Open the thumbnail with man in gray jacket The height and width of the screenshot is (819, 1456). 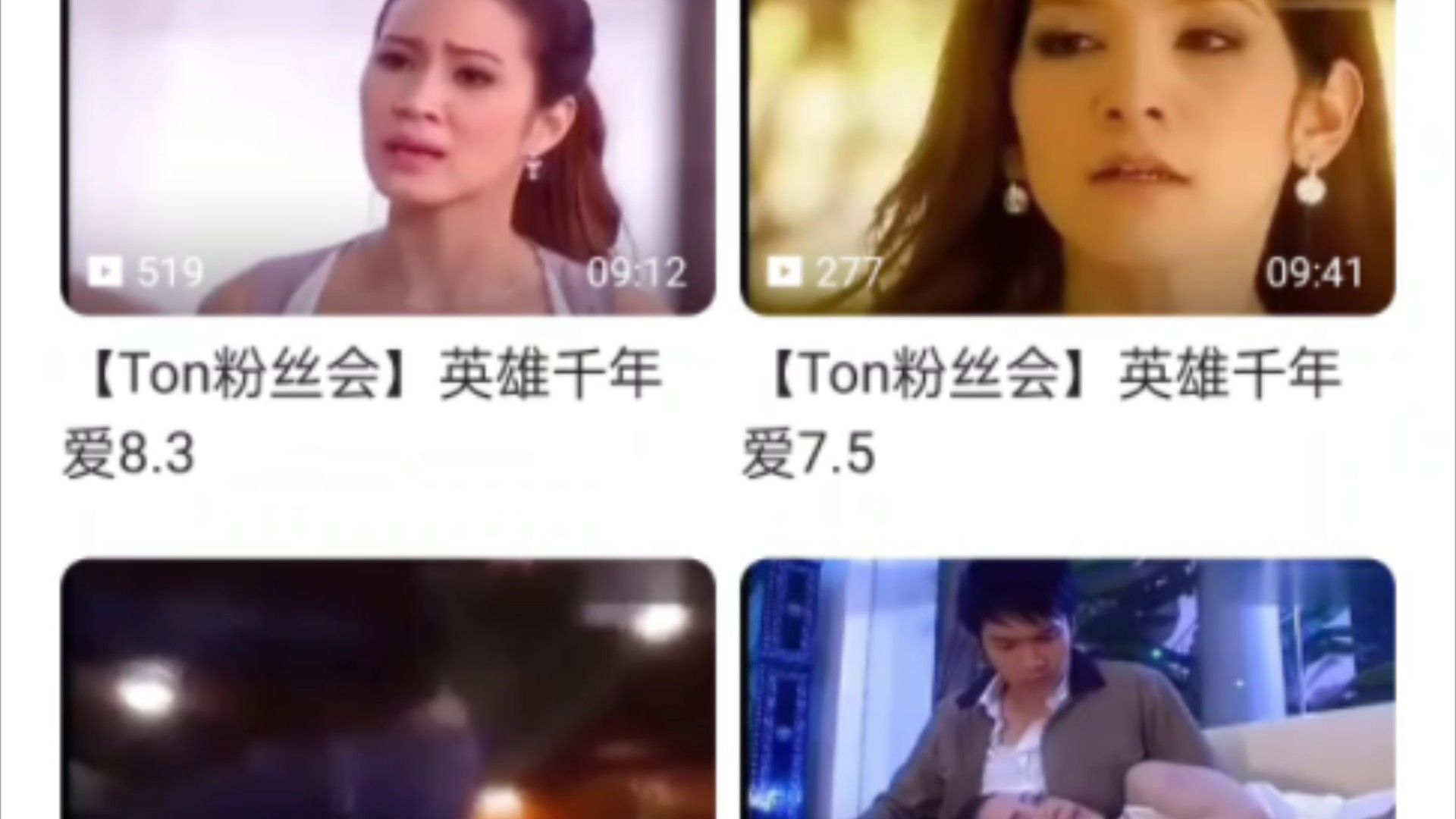[1068, 690]
